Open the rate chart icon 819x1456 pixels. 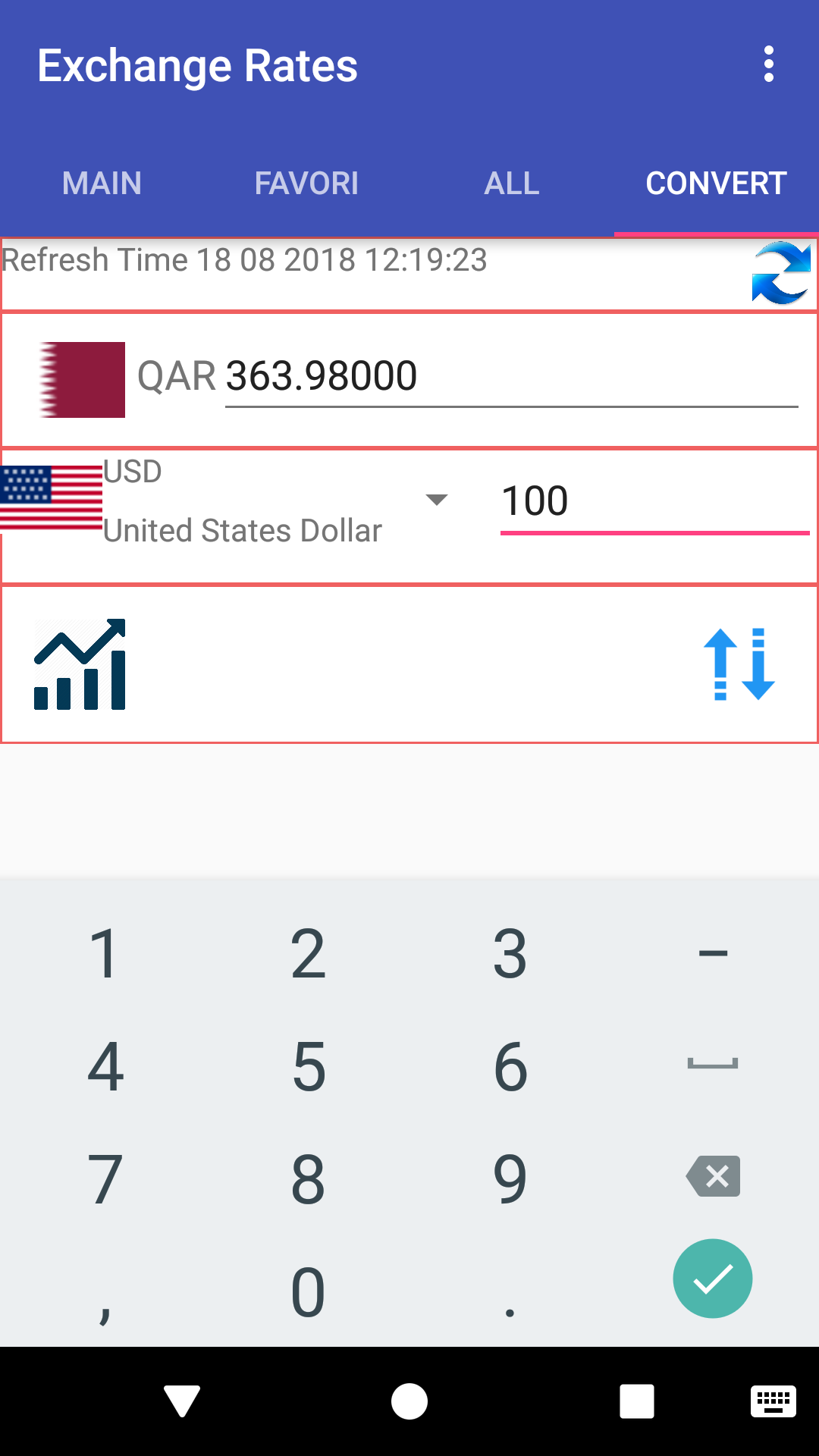80,664
